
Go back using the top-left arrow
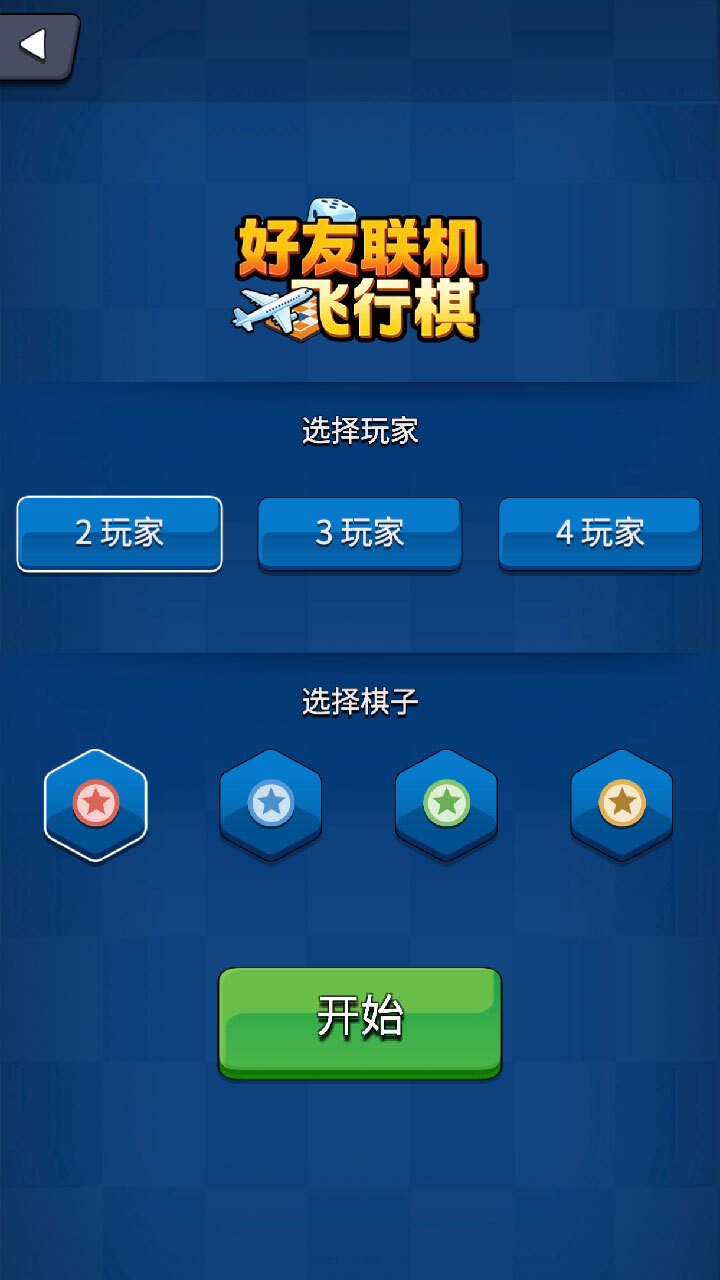tap(37, 45)
